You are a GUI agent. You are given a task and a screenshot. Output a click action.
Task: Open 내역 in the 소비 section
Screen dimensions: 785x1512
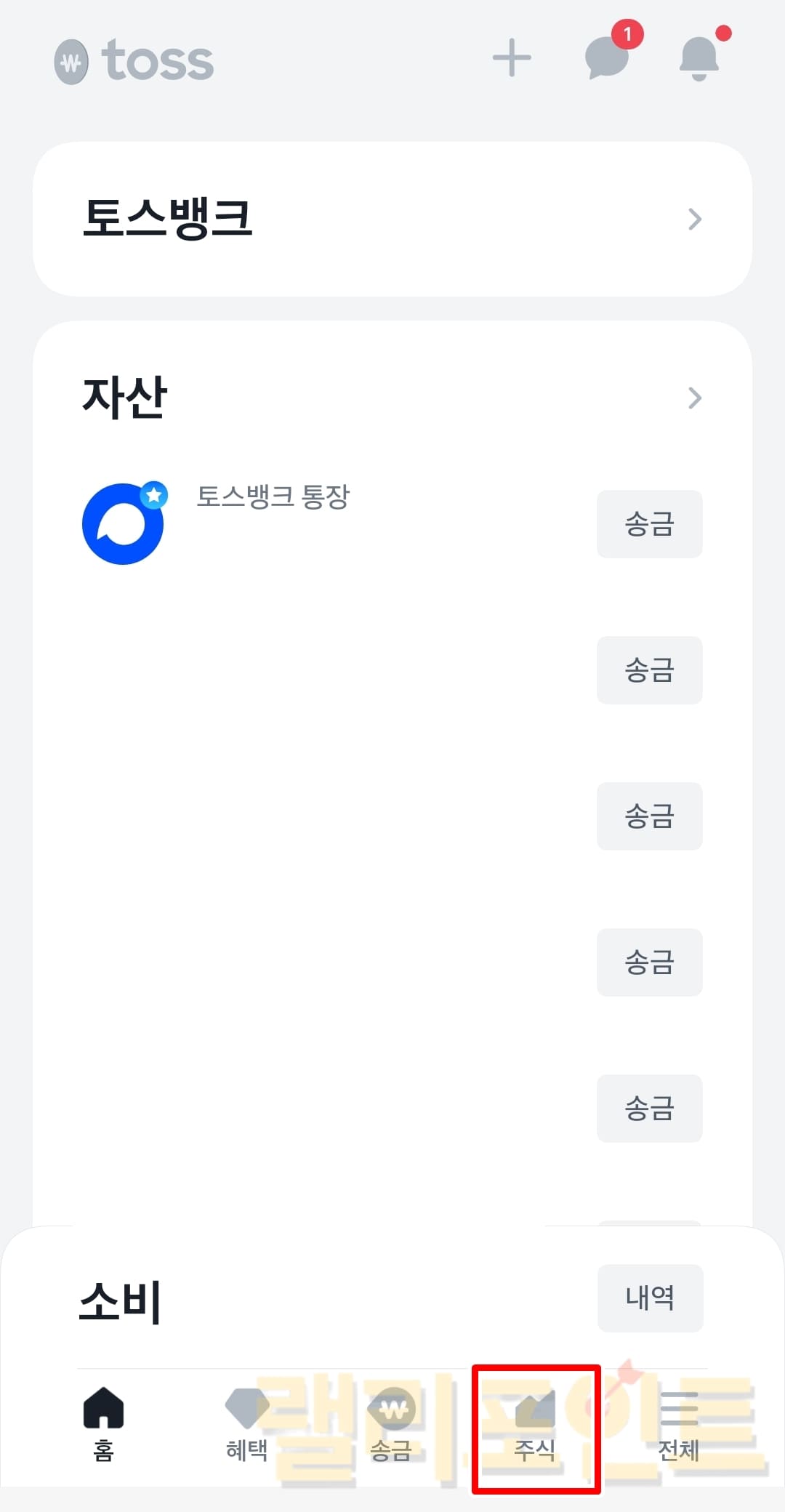(651, 1298)
